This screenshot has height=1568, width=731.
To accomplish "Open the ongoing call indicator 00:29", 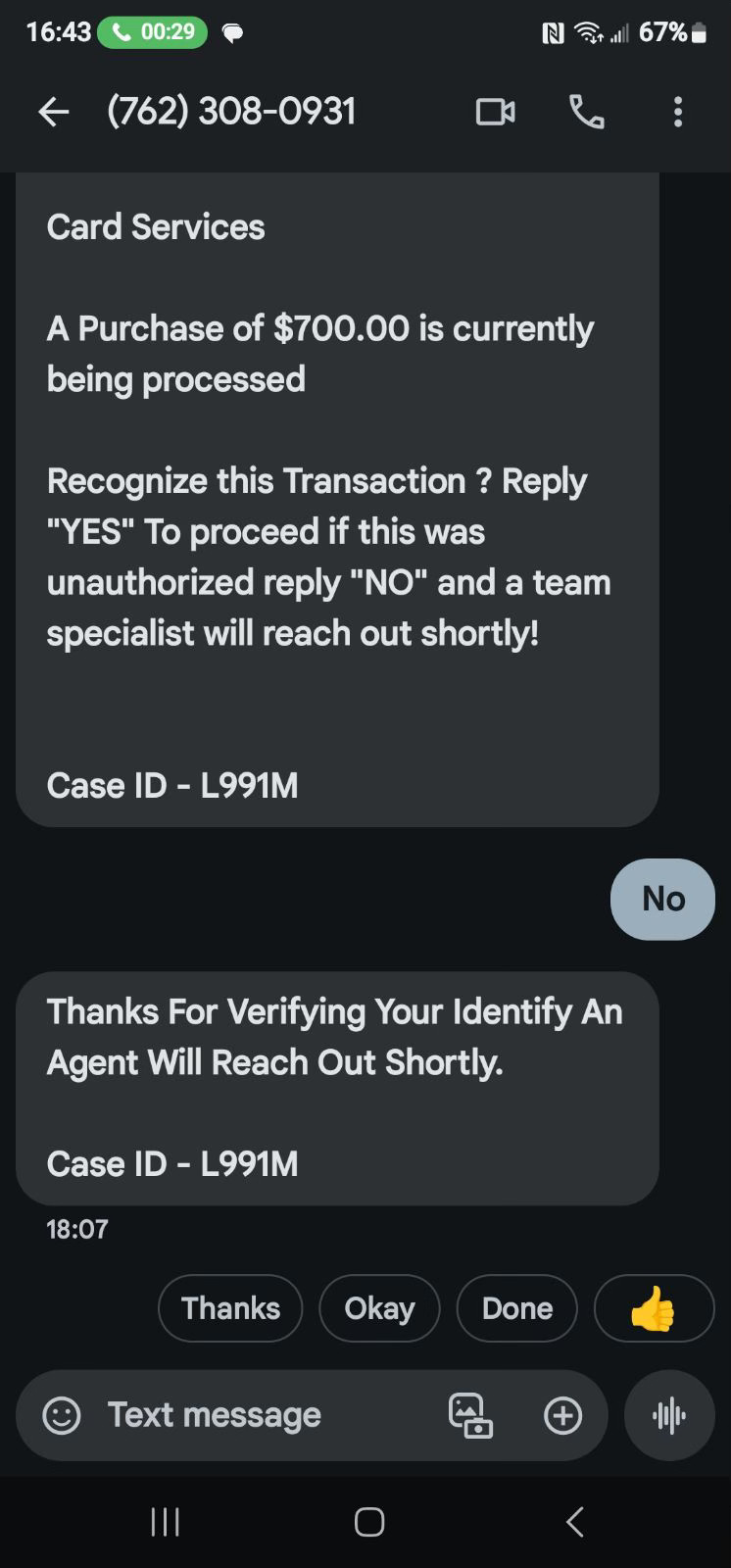I will click(153, 32).
